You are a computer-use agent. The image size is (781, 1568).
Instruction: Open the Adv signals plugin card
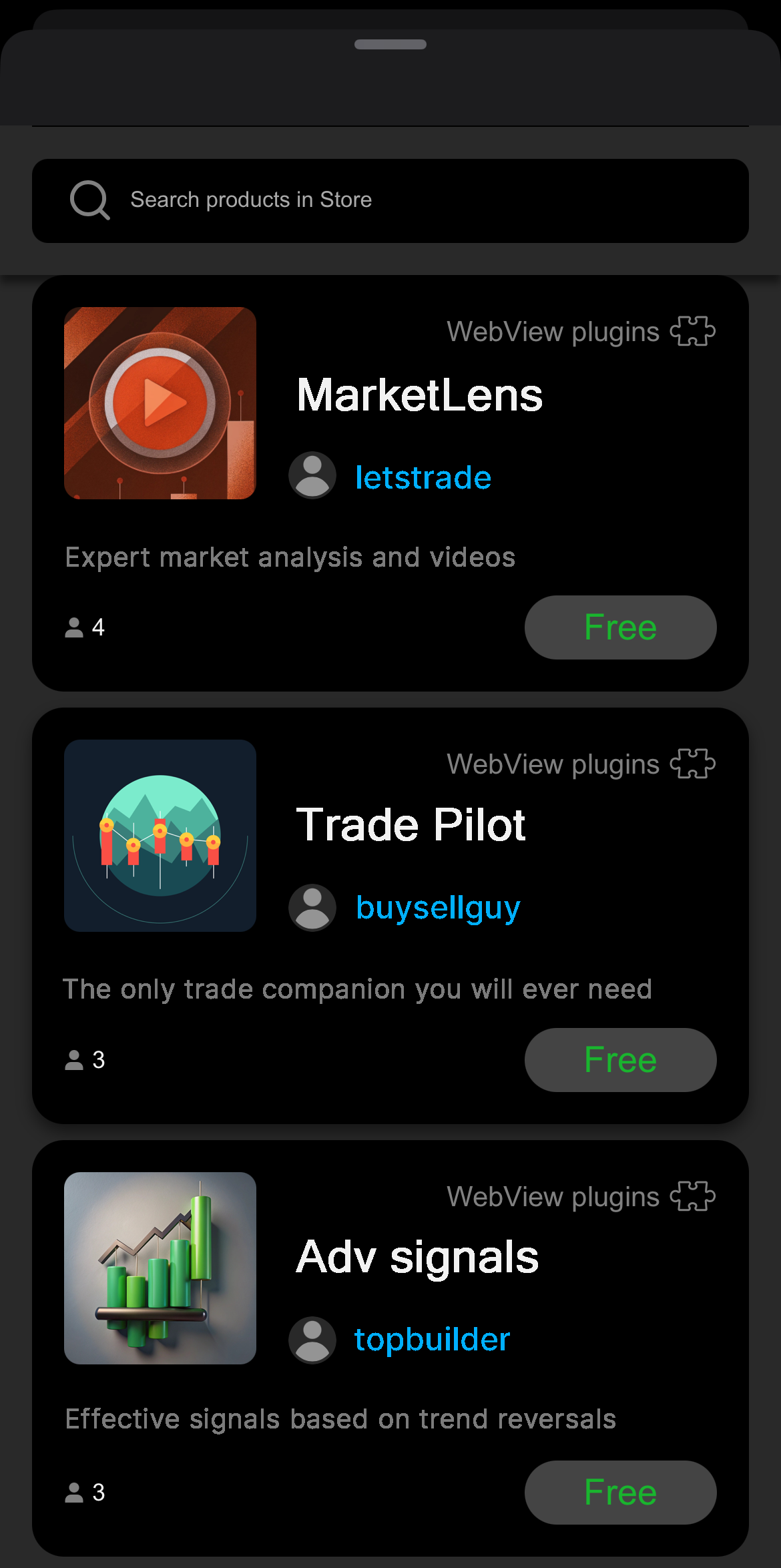pos(417,1258)
